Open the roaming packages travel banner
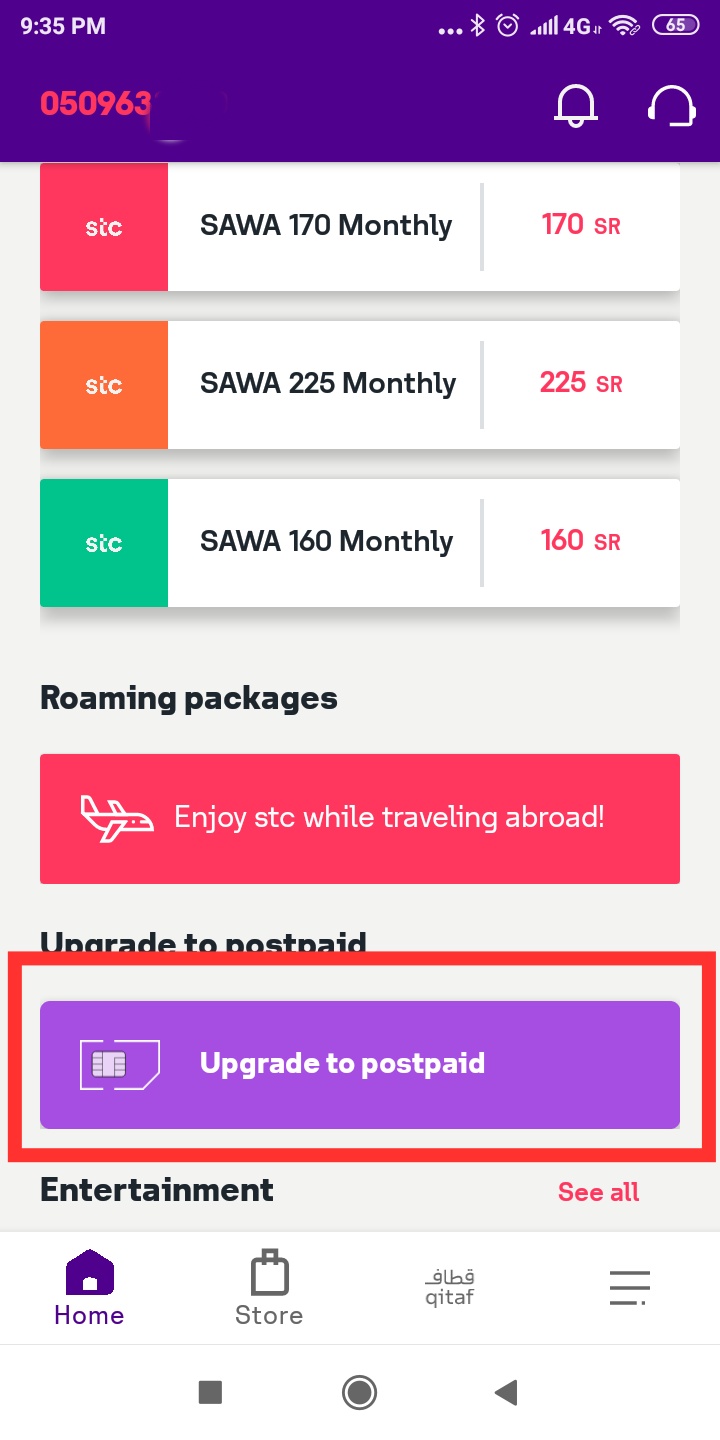This screenshot has width=720, height=1440. (360, 819)
